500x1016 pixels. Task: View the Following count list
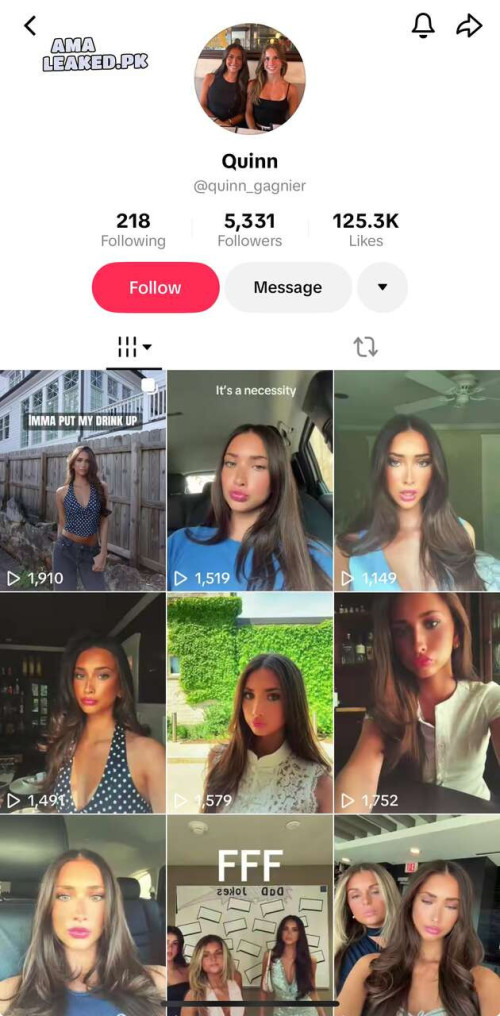(x=133, y=230)
